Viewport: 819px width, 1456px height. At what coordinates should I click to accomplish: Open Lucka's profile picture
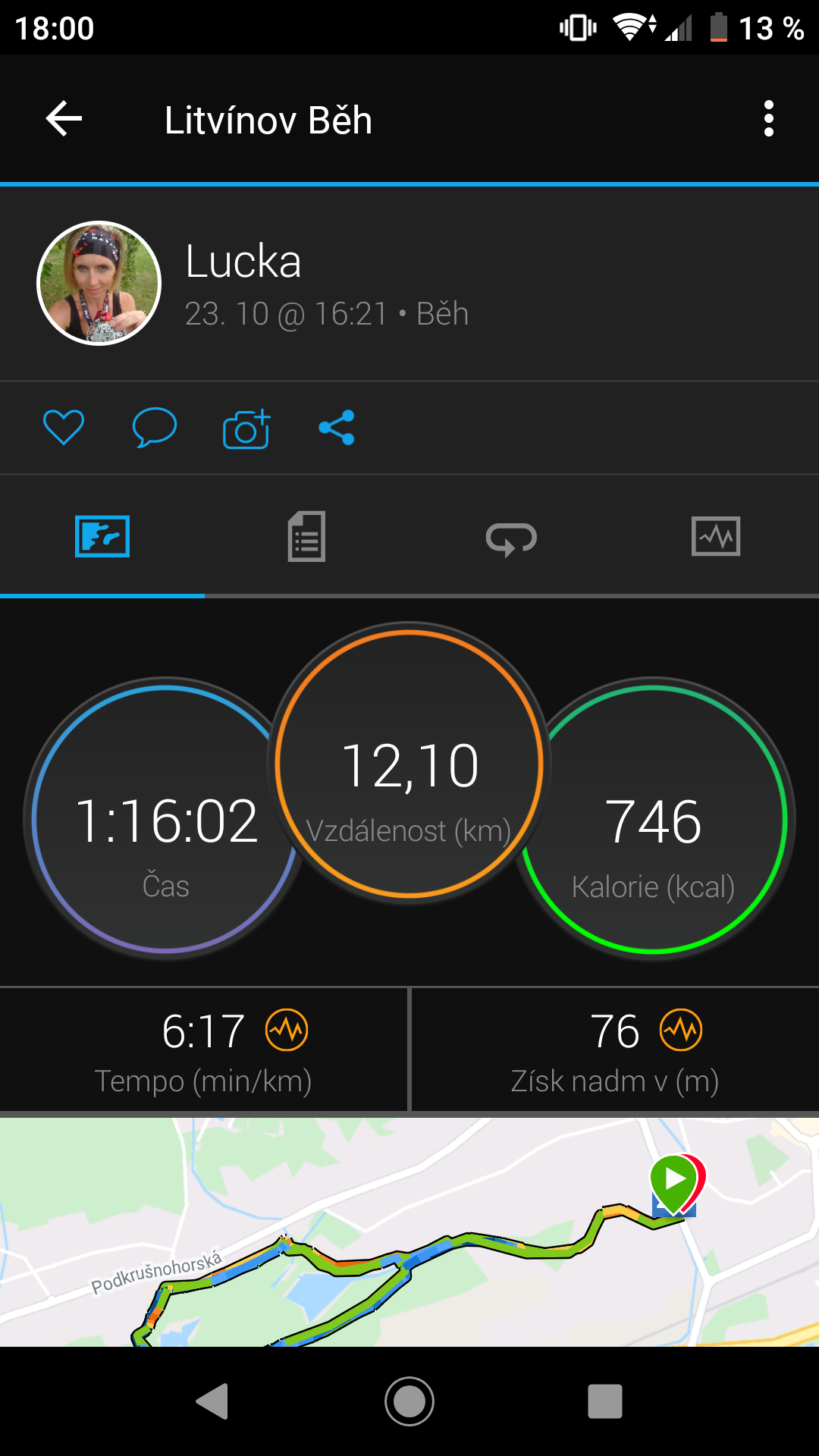99,283
